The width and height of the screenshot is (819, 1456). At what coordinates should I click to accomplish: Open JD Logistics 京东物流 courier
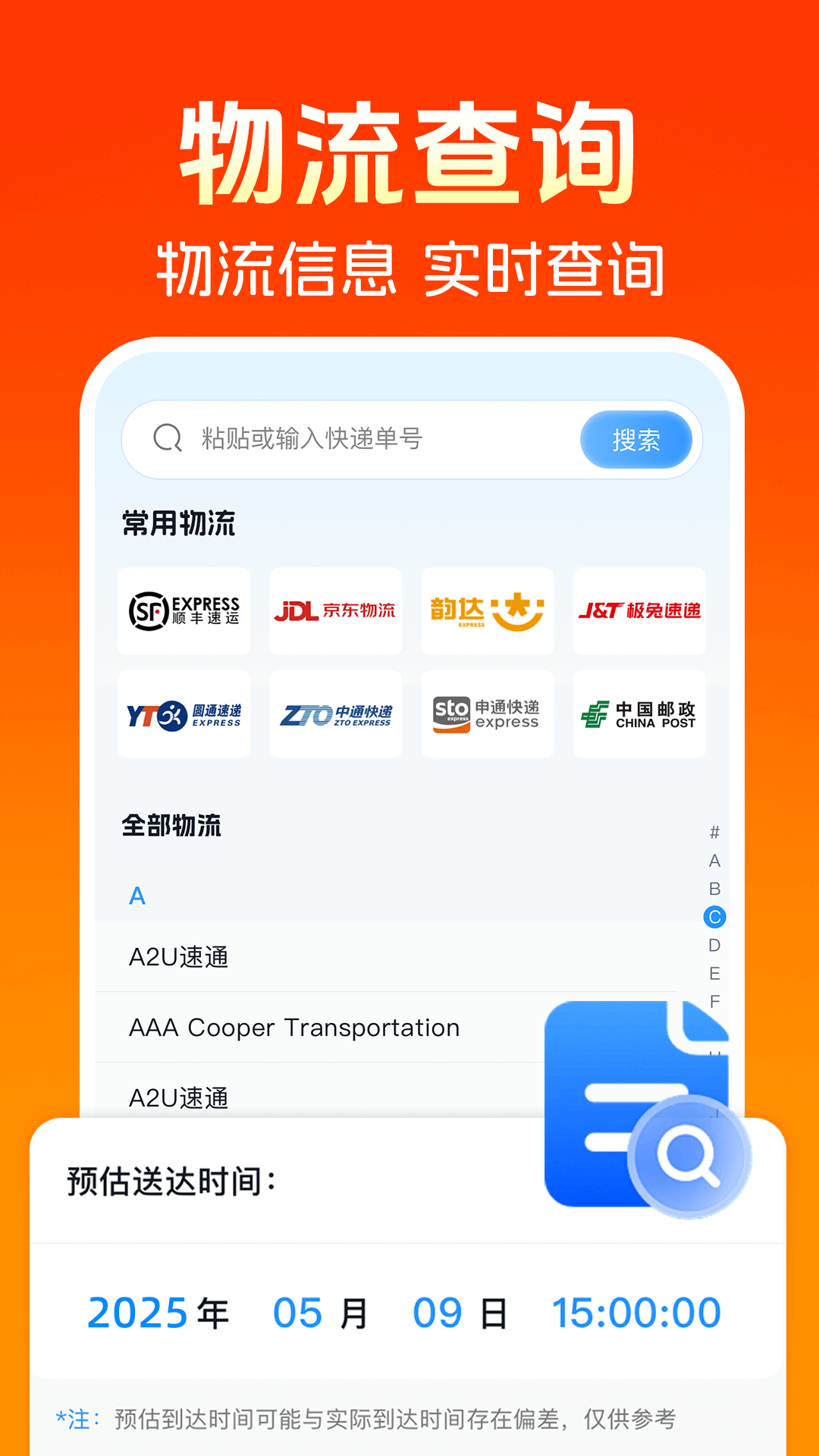(335, 611)
